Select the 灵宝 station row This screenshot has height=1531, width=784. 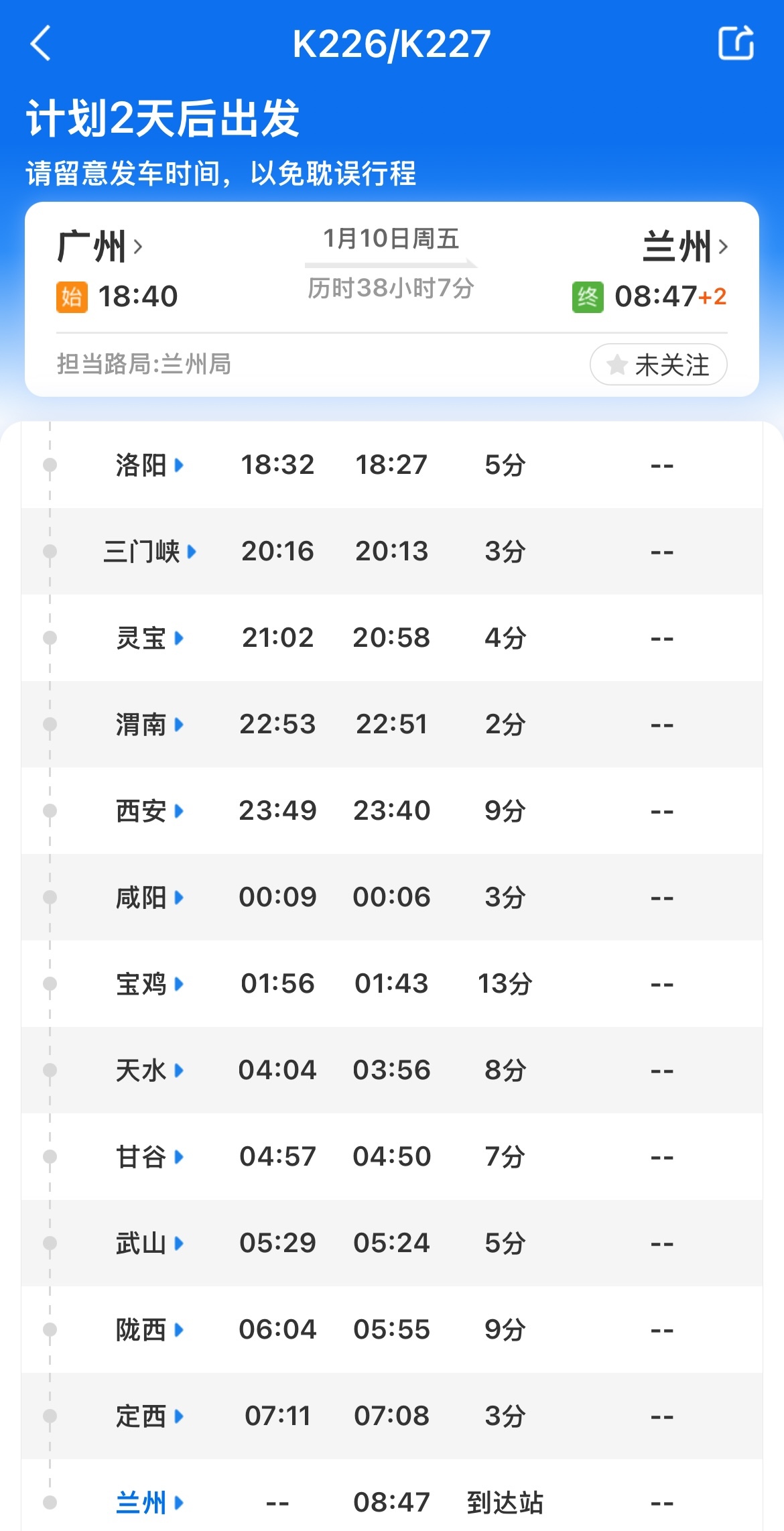coord(149,638)
